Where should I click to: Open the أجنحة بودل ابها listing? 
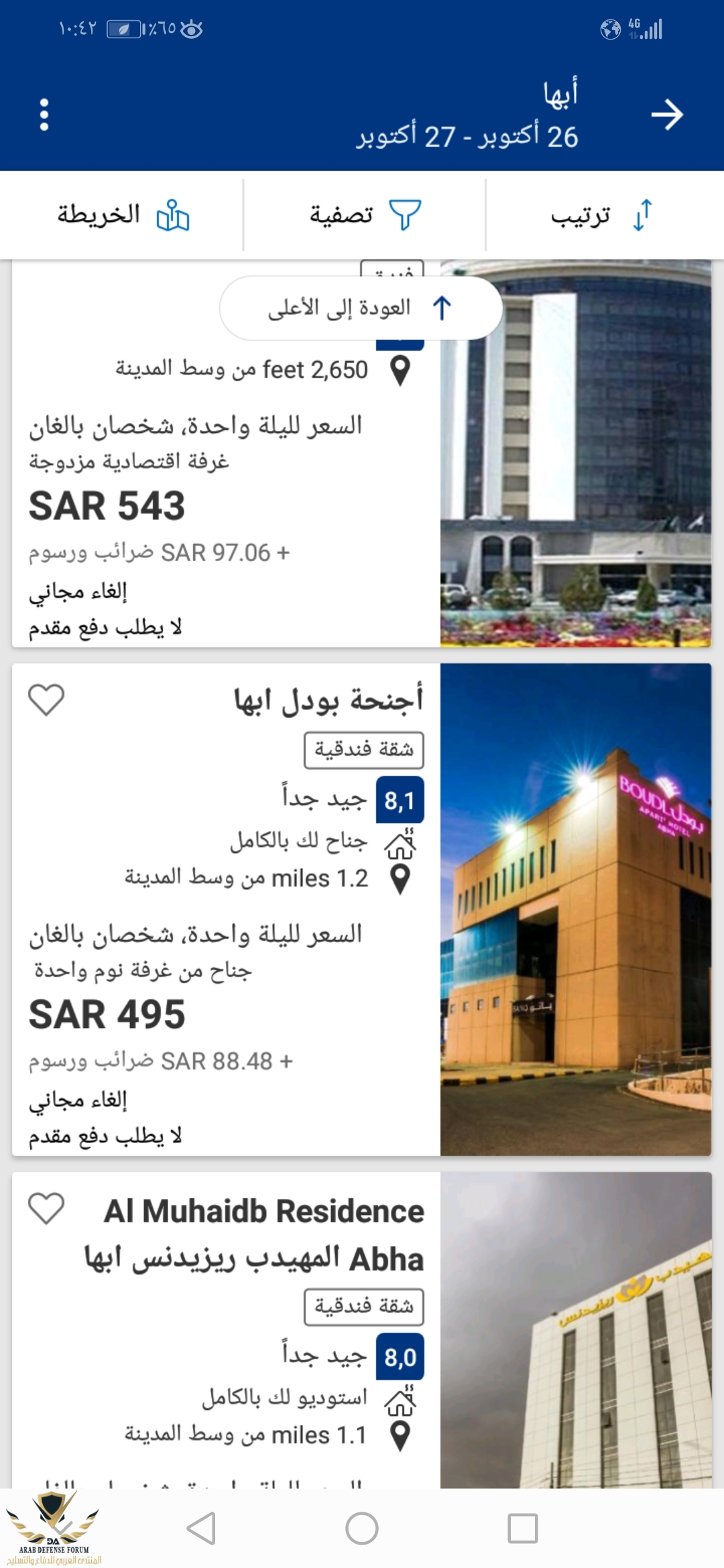[328, 700]
